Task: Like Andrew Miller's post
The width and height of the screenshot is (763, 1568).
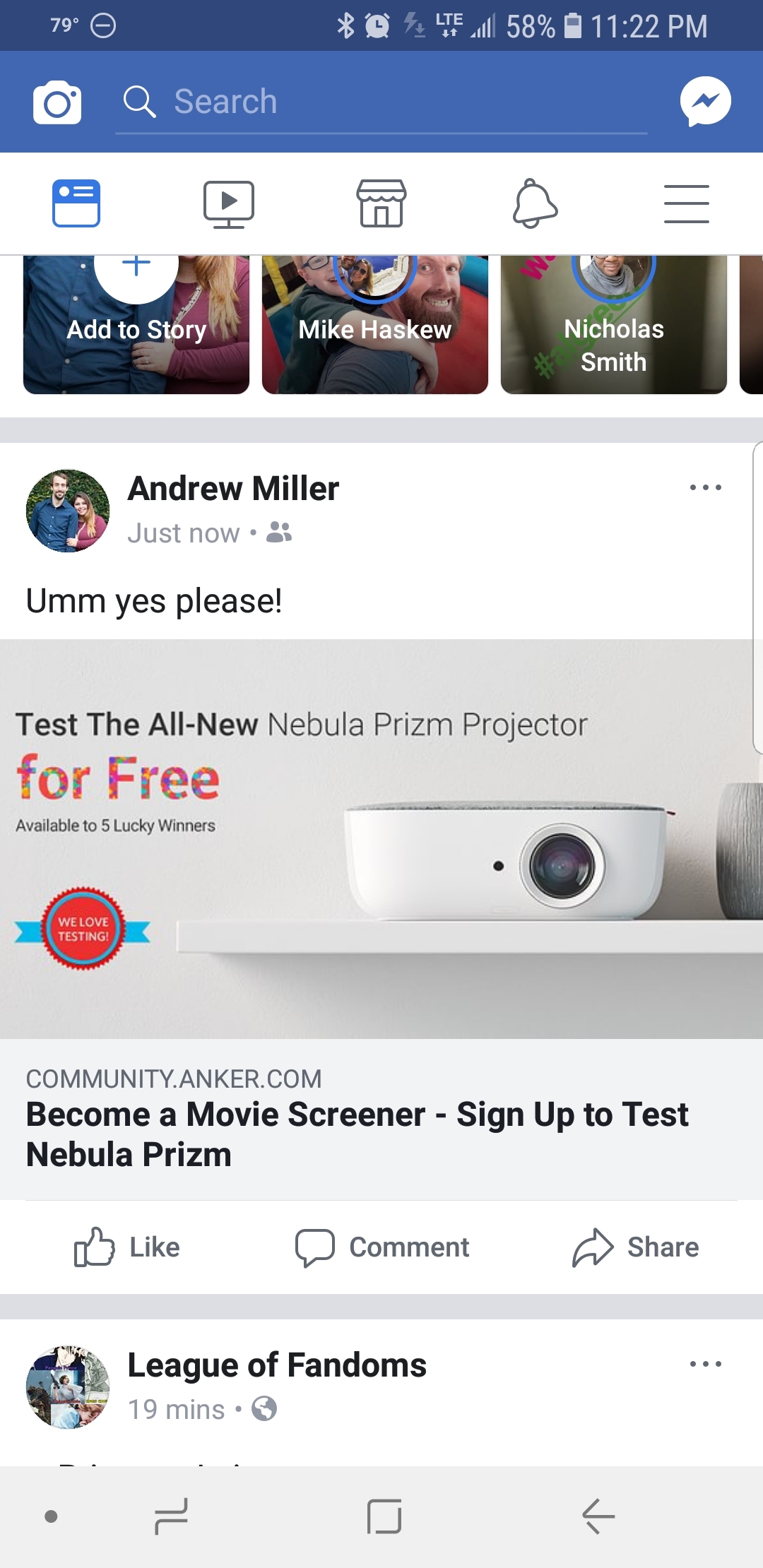Action: (127, 1247)
